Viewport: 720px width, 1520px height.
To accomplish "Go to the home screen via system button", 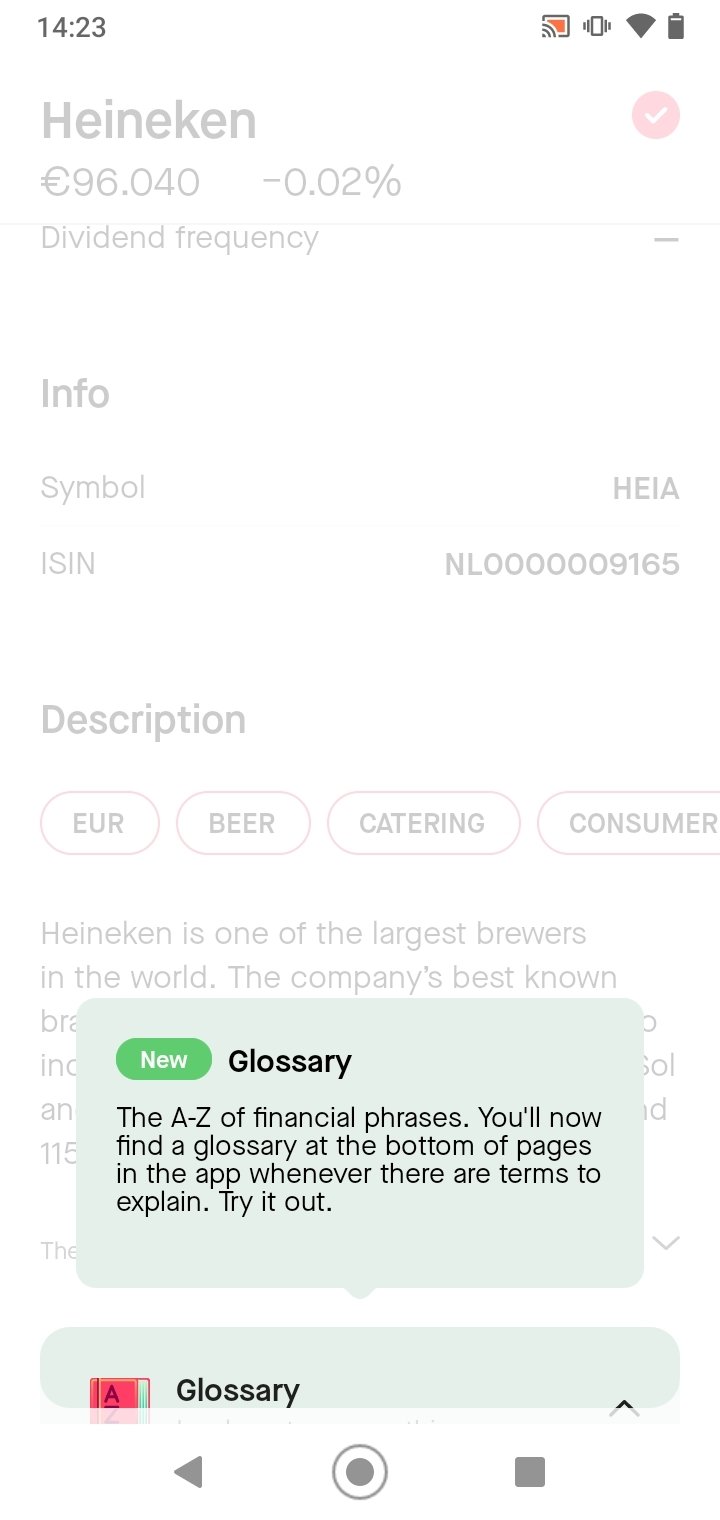I will point(360,1472).
